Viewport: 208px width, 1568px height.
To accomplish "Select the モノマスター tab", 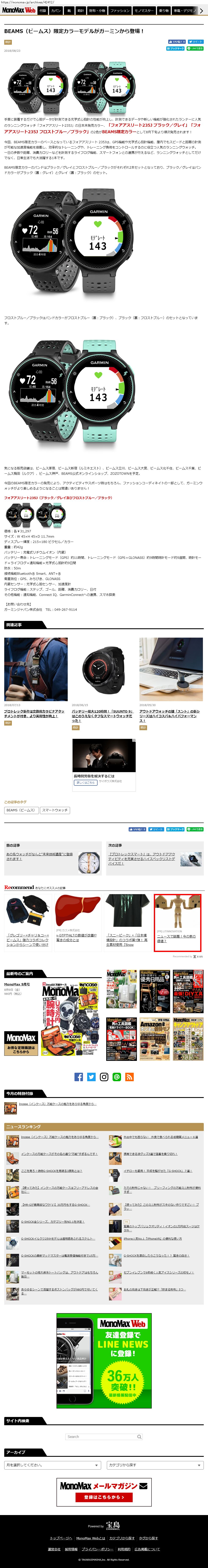I will point(144,10).
